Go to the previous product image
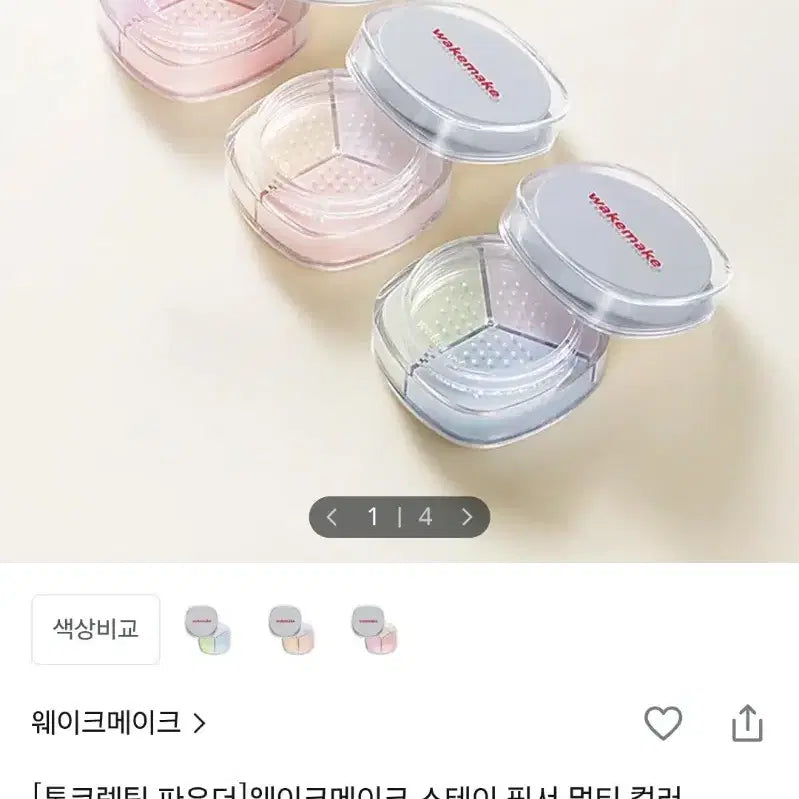Screen dimensions: 799x799 (332, 517)
